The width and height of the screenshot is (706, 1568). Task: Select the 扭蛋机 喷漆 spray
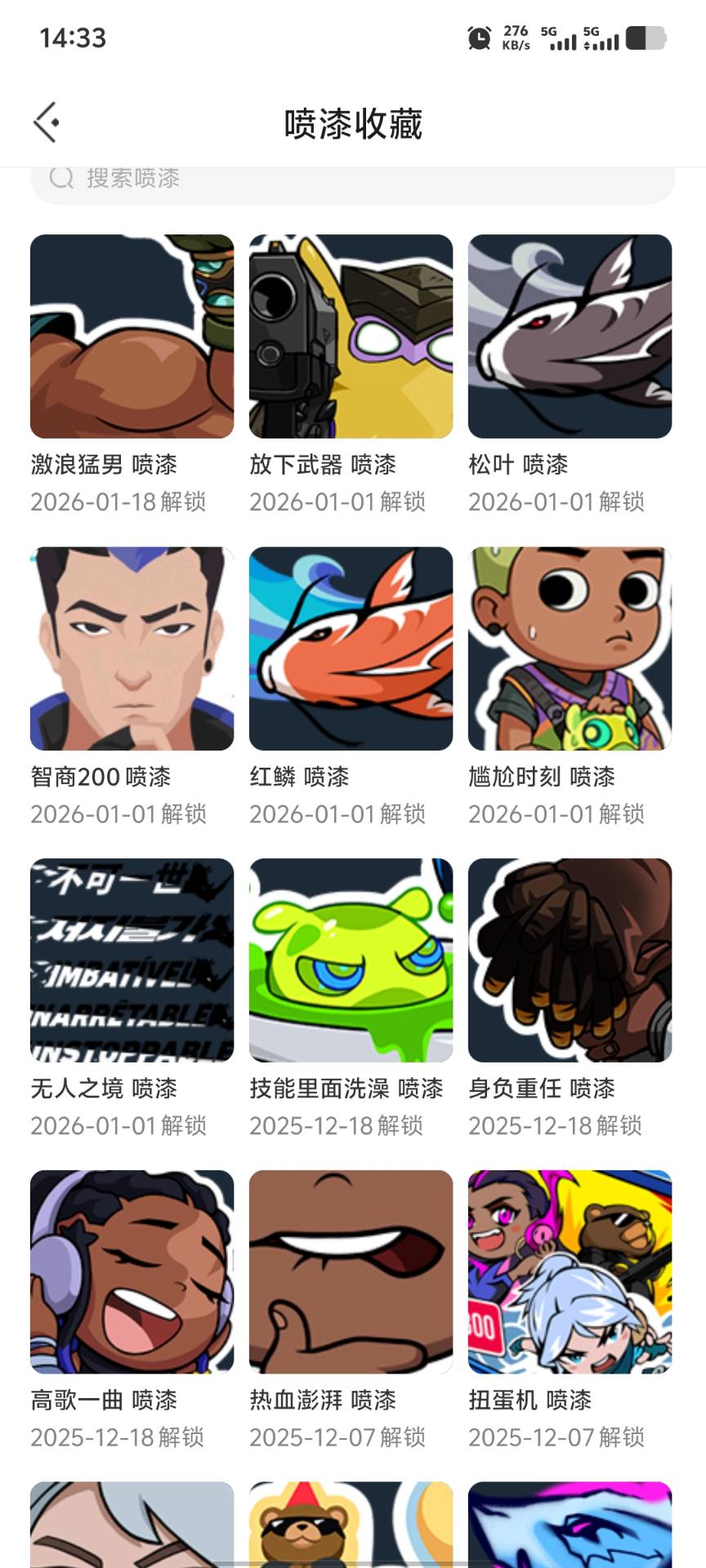pos(570,1272)
